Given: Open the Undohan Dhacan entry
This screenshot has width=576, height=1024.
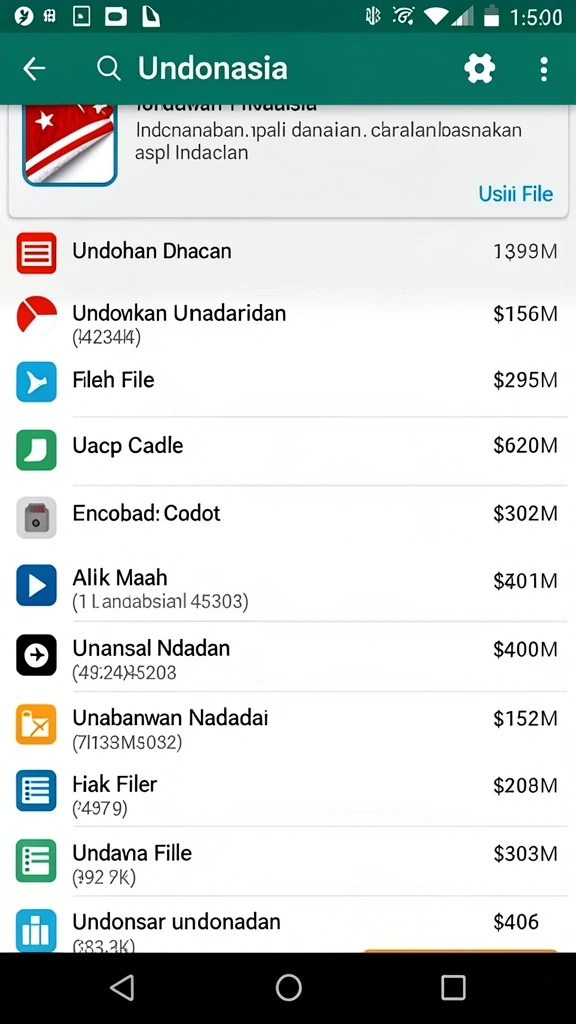Looking at the screenshot, I should point(288,252).
